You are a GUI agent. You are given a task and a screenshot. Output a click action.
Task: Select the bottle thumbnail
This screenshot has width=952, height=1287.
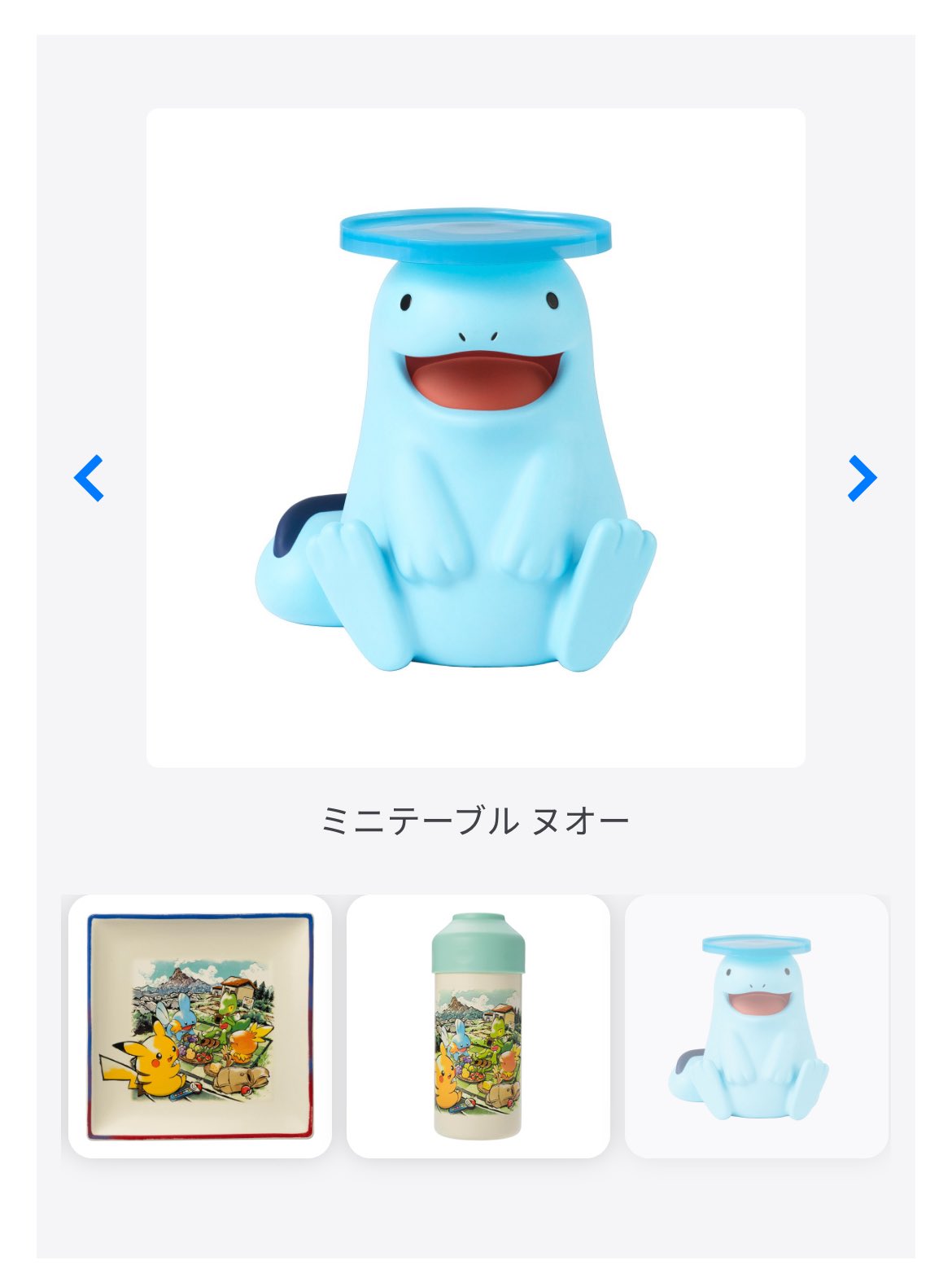pos(478,1026)
